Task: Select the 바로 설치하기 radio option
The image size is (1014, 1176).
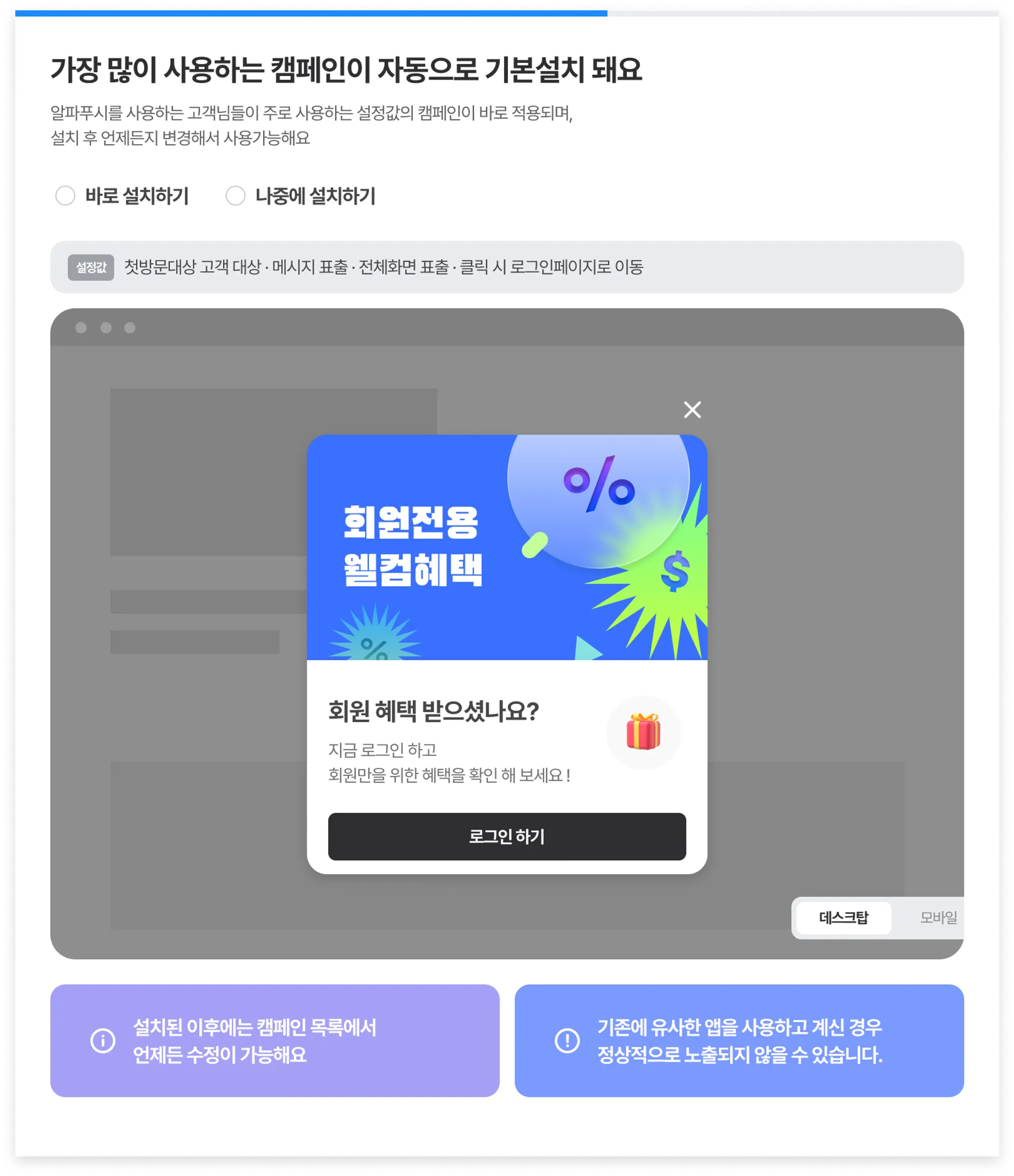Action: pyautogui.click(x=65, y=196)
